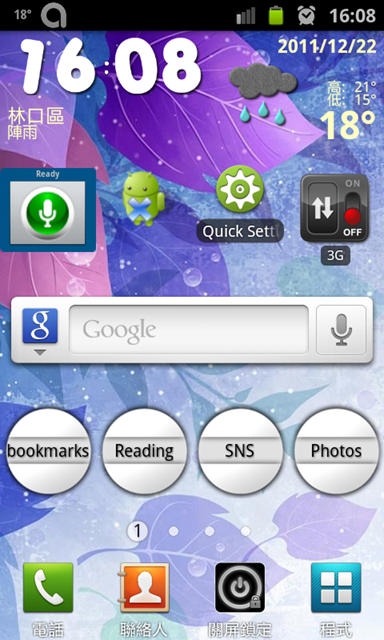Open the clock and weather widget

pyautogui.click(x=192, y=88)
